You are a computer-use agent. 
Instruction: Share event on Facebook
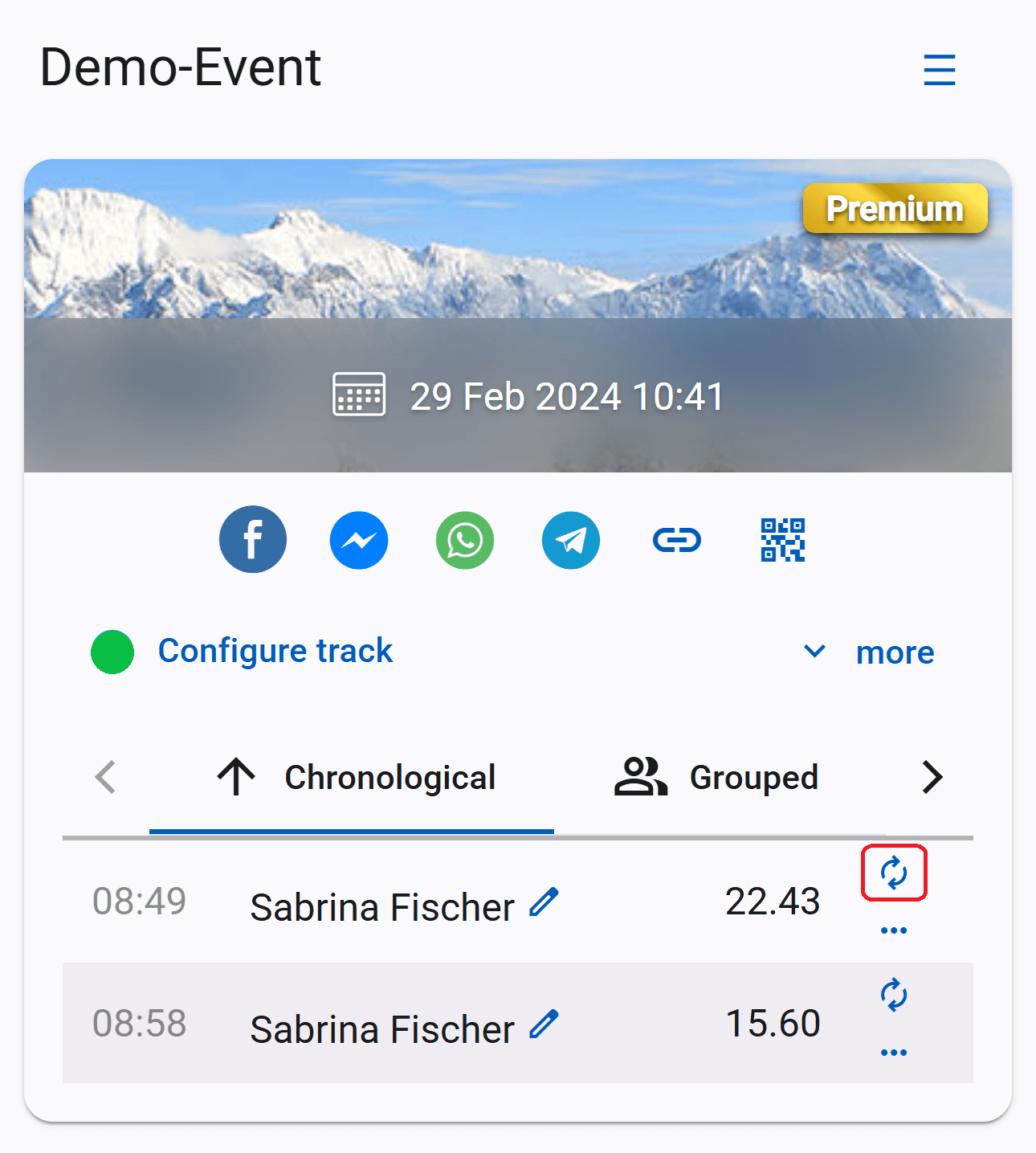(253, 539)
